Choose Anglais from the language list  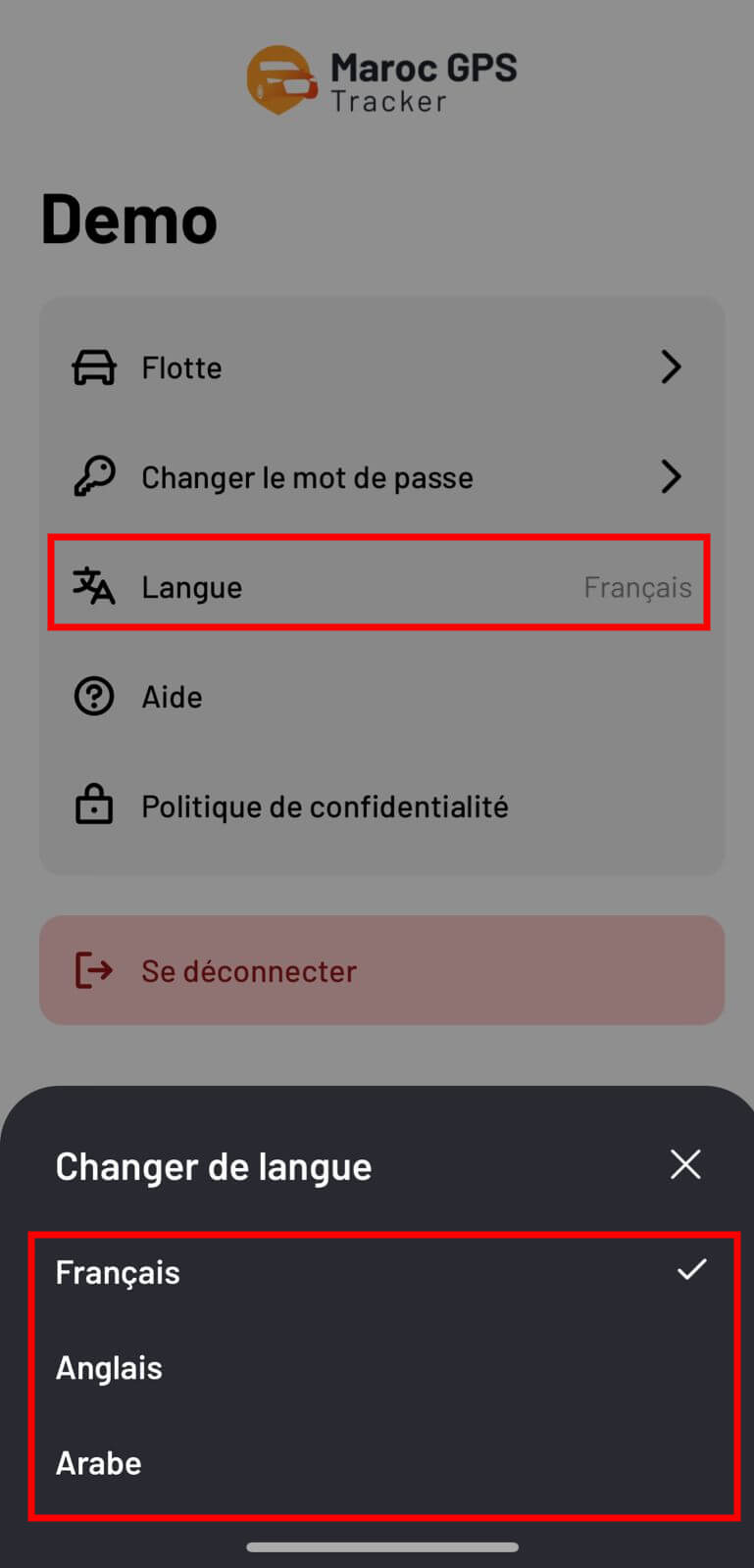pyautogui.click(x=382, y=1367)
